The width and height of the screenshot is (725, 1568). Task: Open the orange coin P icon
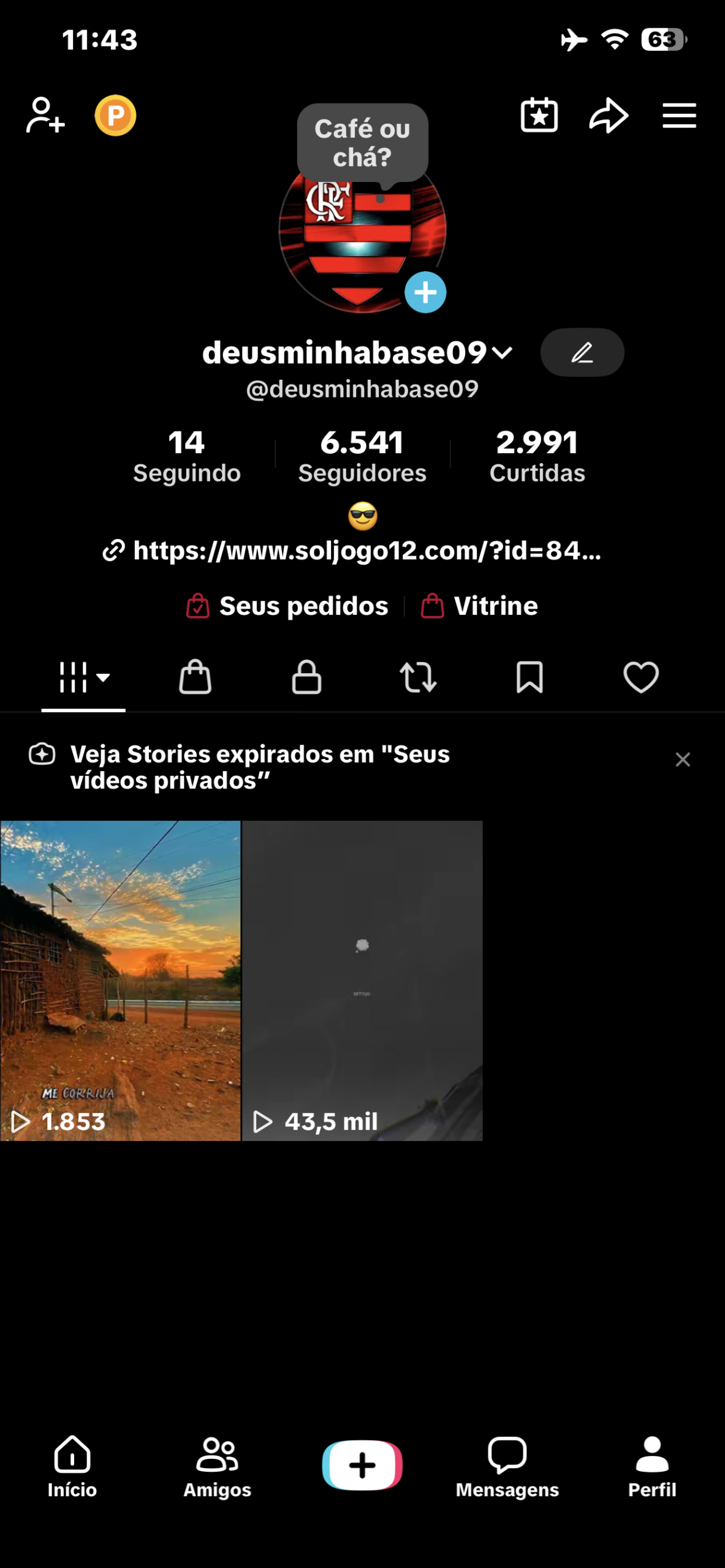115,115
